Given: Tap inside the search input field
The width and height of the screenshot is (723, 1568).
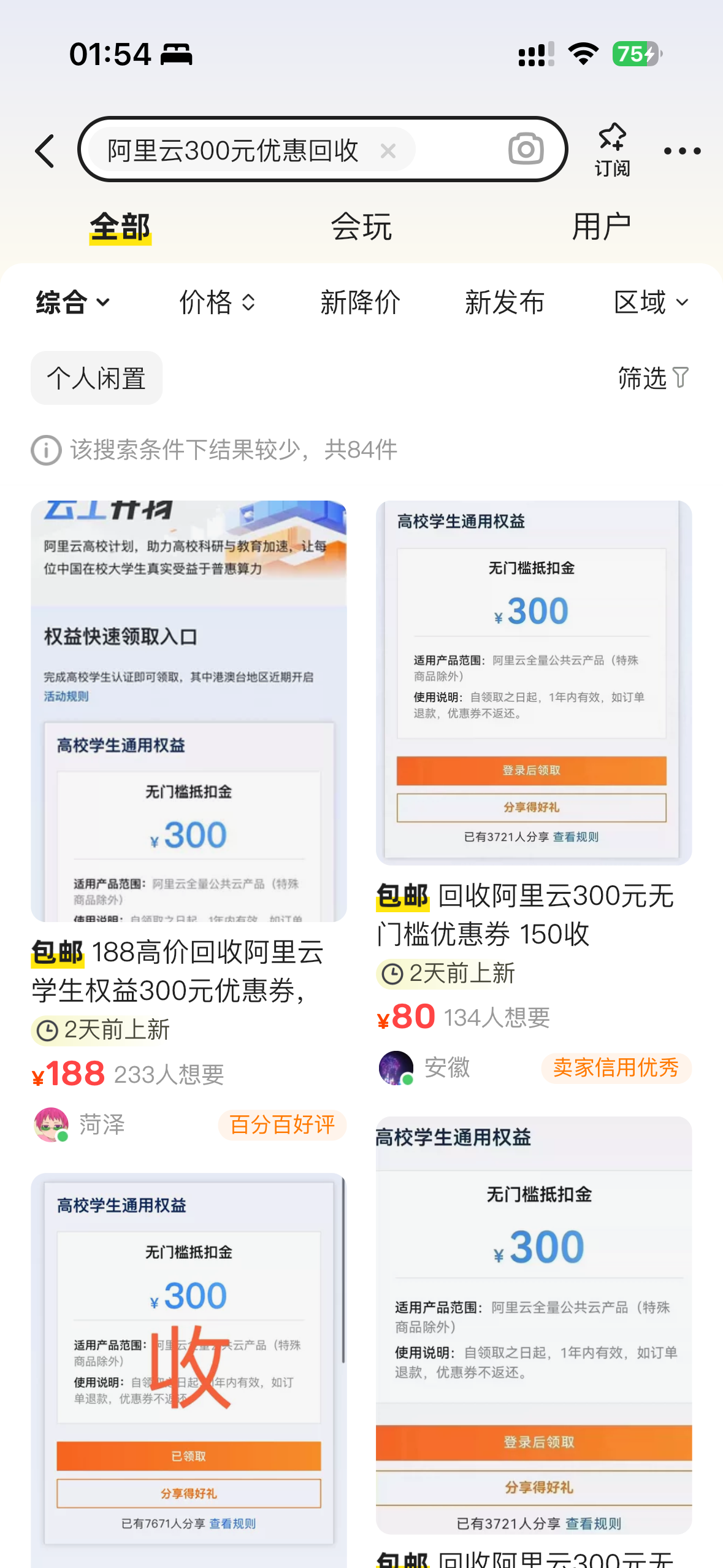Looking at the screenshot, I should pyautogui.click(x=245, y=149).
